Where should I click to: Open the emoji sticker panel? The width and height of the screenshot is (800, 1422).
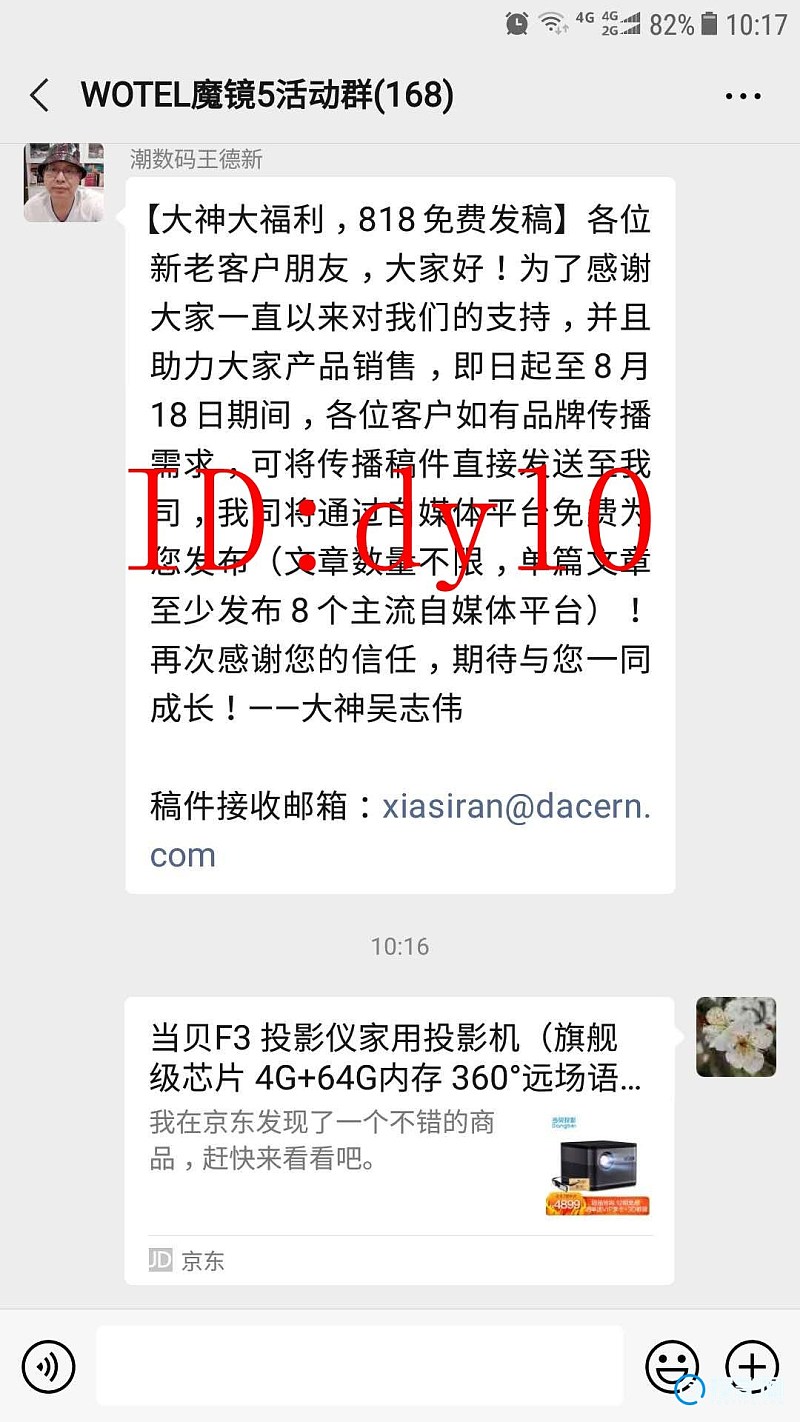(672, 1366)
